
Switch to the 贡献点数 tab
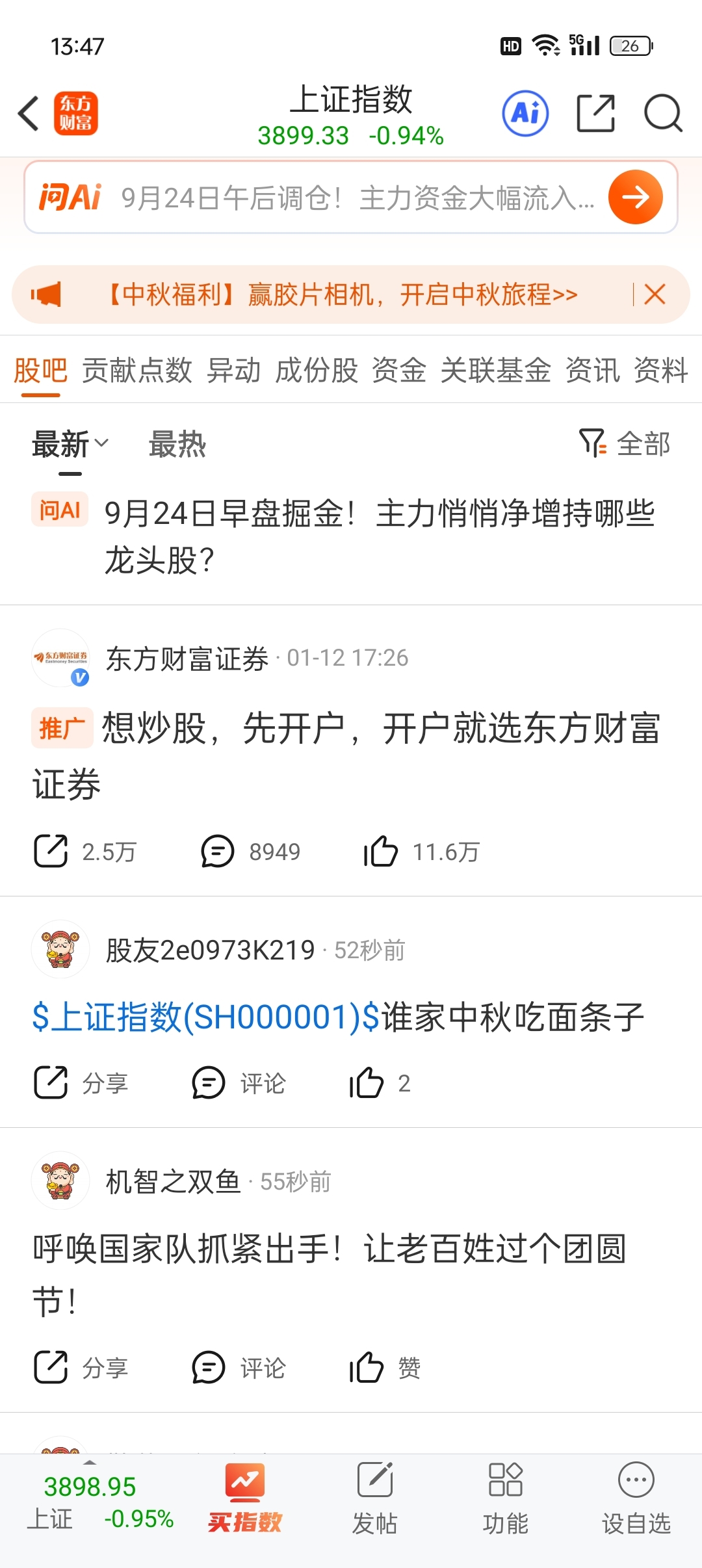137,371
